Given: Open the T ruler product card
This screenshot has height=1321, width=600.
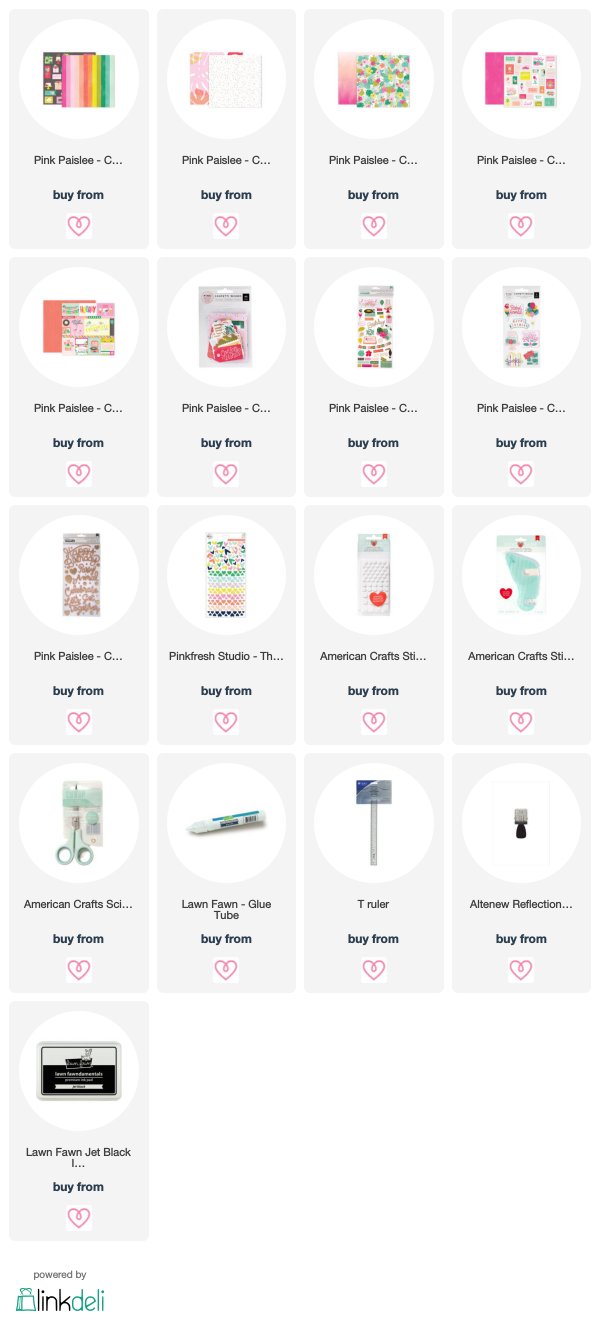Looking at the screenshot, I should 373,873.
